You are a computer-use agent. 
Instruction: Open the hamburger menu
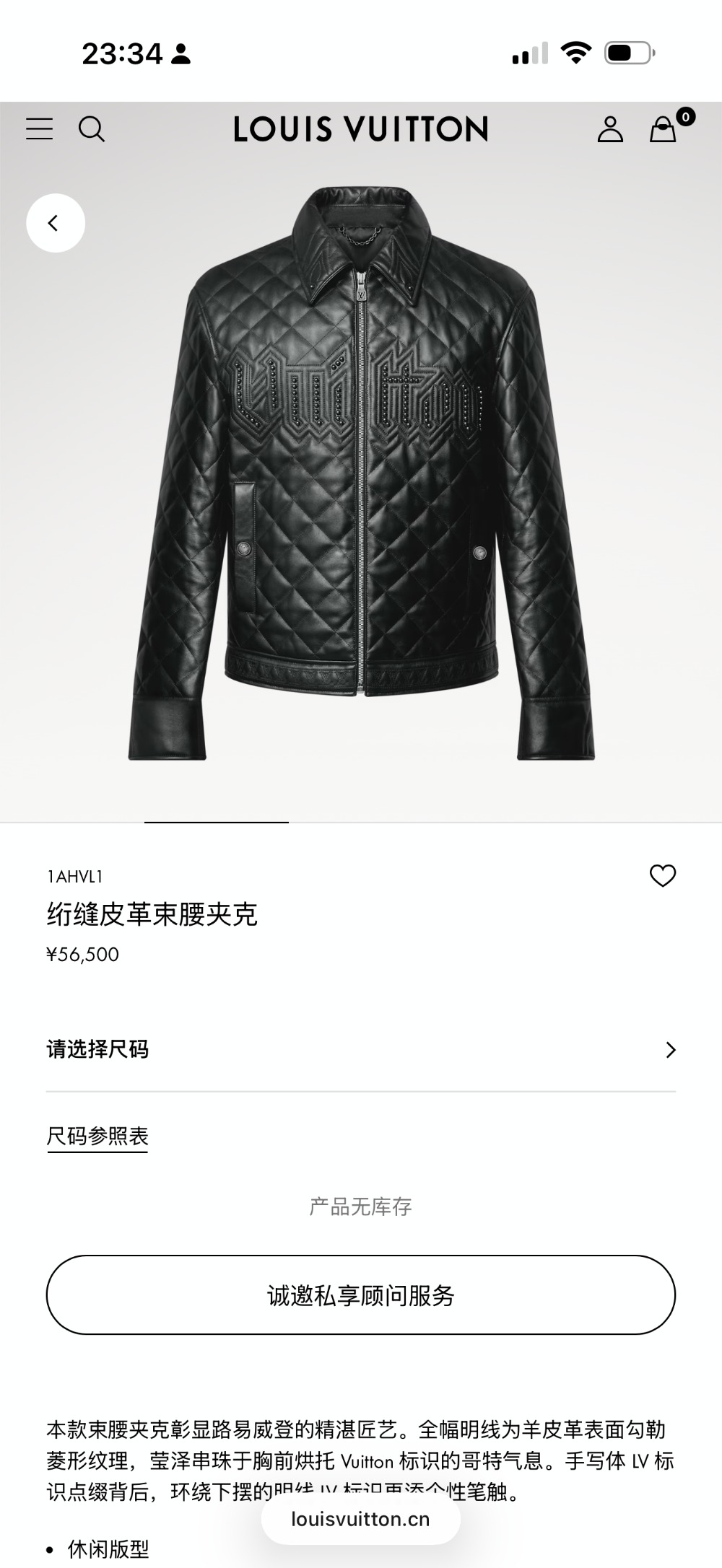(x=40, y=129)
